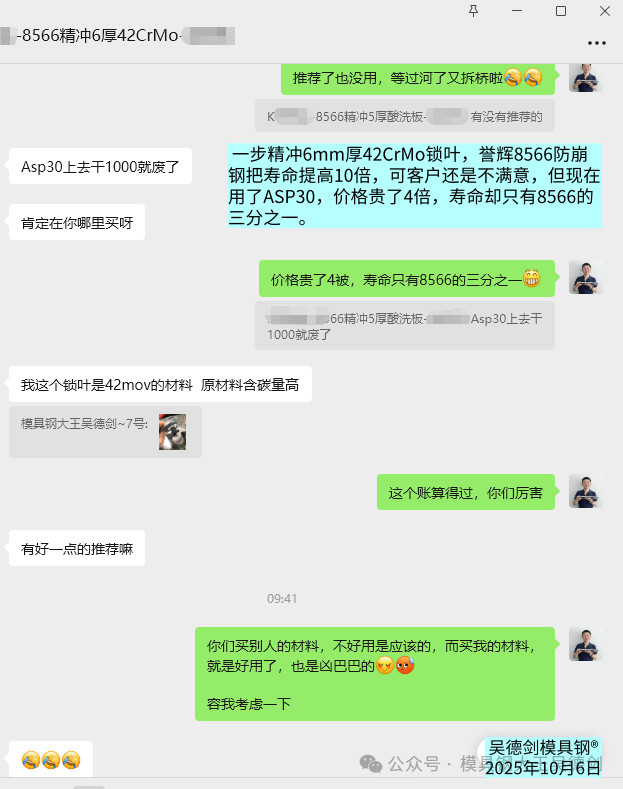The height and width of the screenshot is (789, 623).
Task: View sender avatar beside 这个账算得过，你们厉害
Action: click(585, 491)
